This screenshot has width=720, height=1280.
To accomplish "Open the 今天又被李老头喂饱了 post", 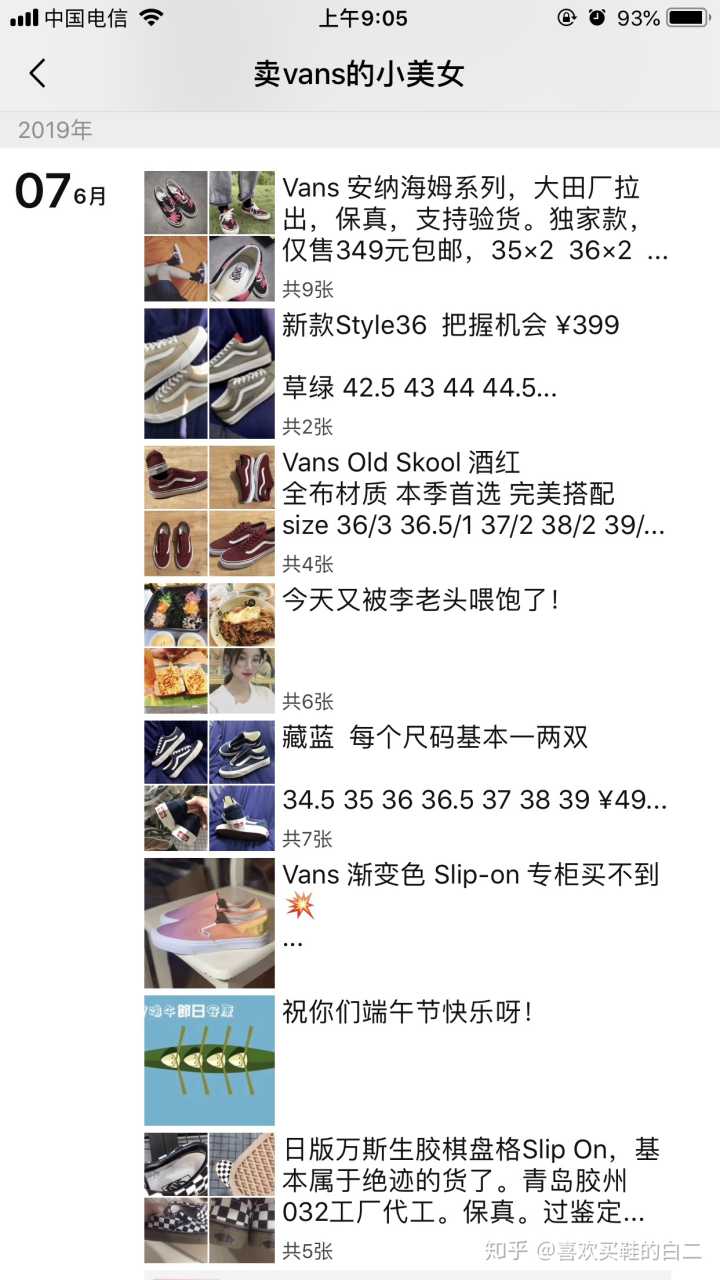I will [420, 601].
